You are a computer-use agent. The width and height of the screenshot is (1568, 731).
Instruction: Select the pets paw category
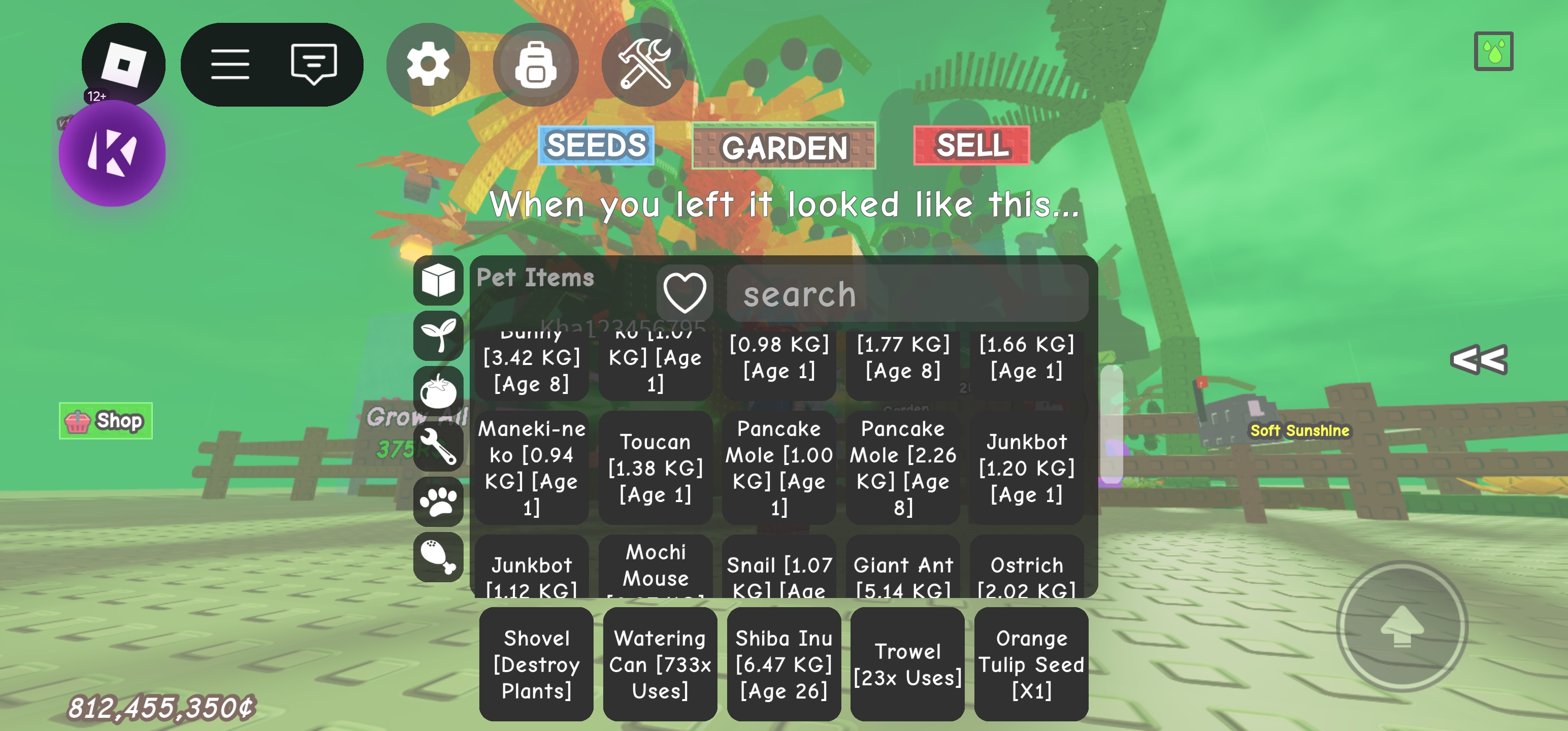click(438, 502)
